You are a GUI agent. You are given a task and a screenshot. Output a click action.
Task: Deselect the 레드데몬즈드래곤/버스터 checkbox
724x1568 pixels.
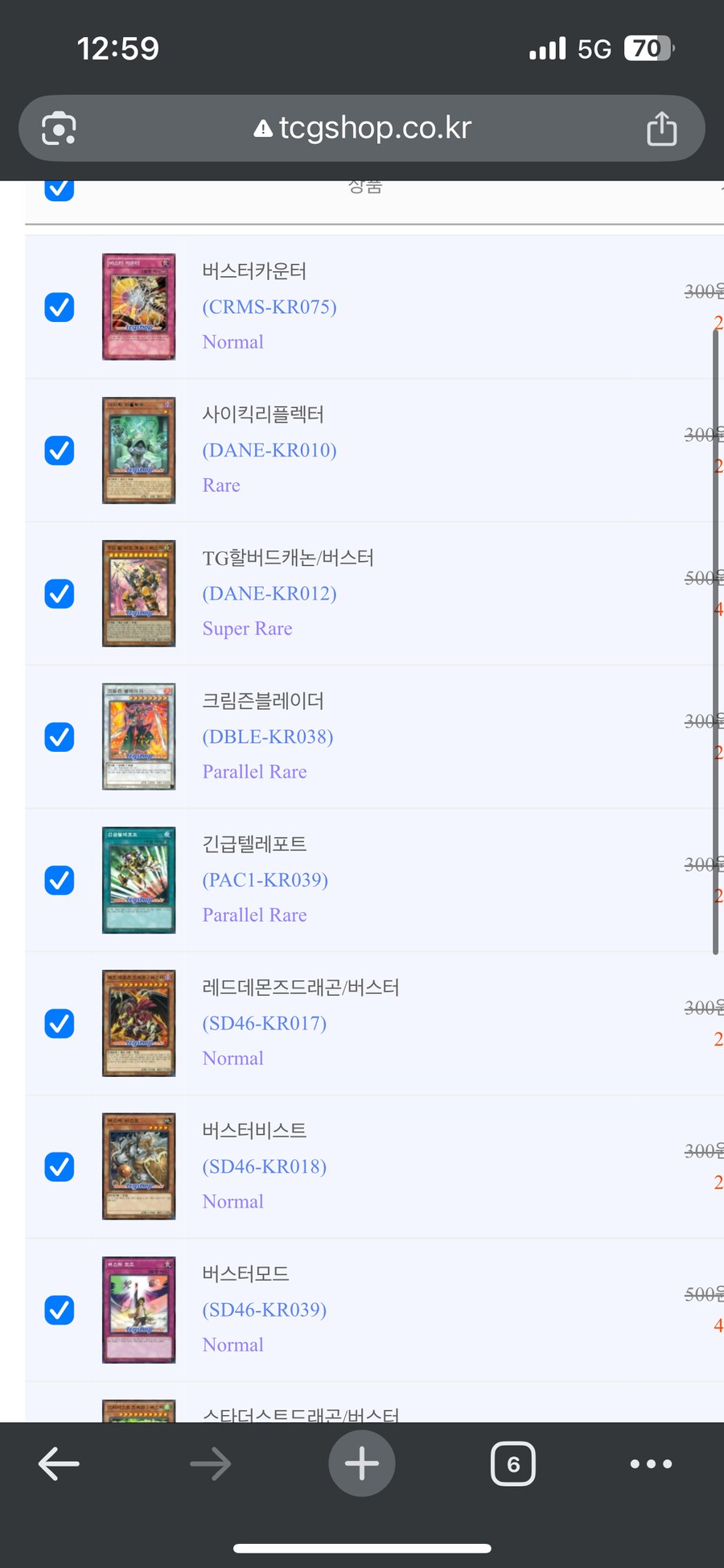tap(60, 1024)
